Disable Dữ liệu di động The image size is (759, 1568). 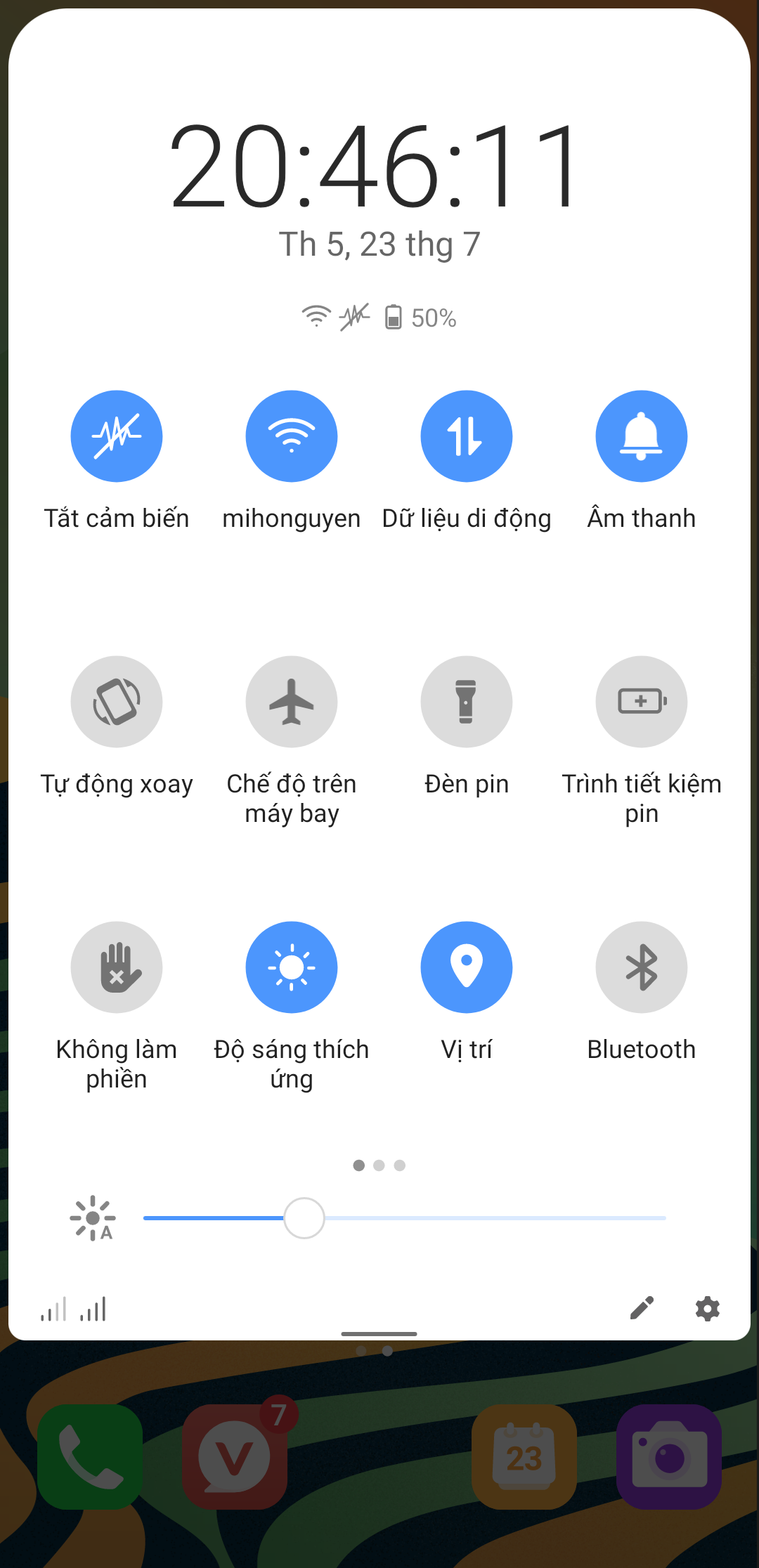pyautogui.click(x=467, y=436)
